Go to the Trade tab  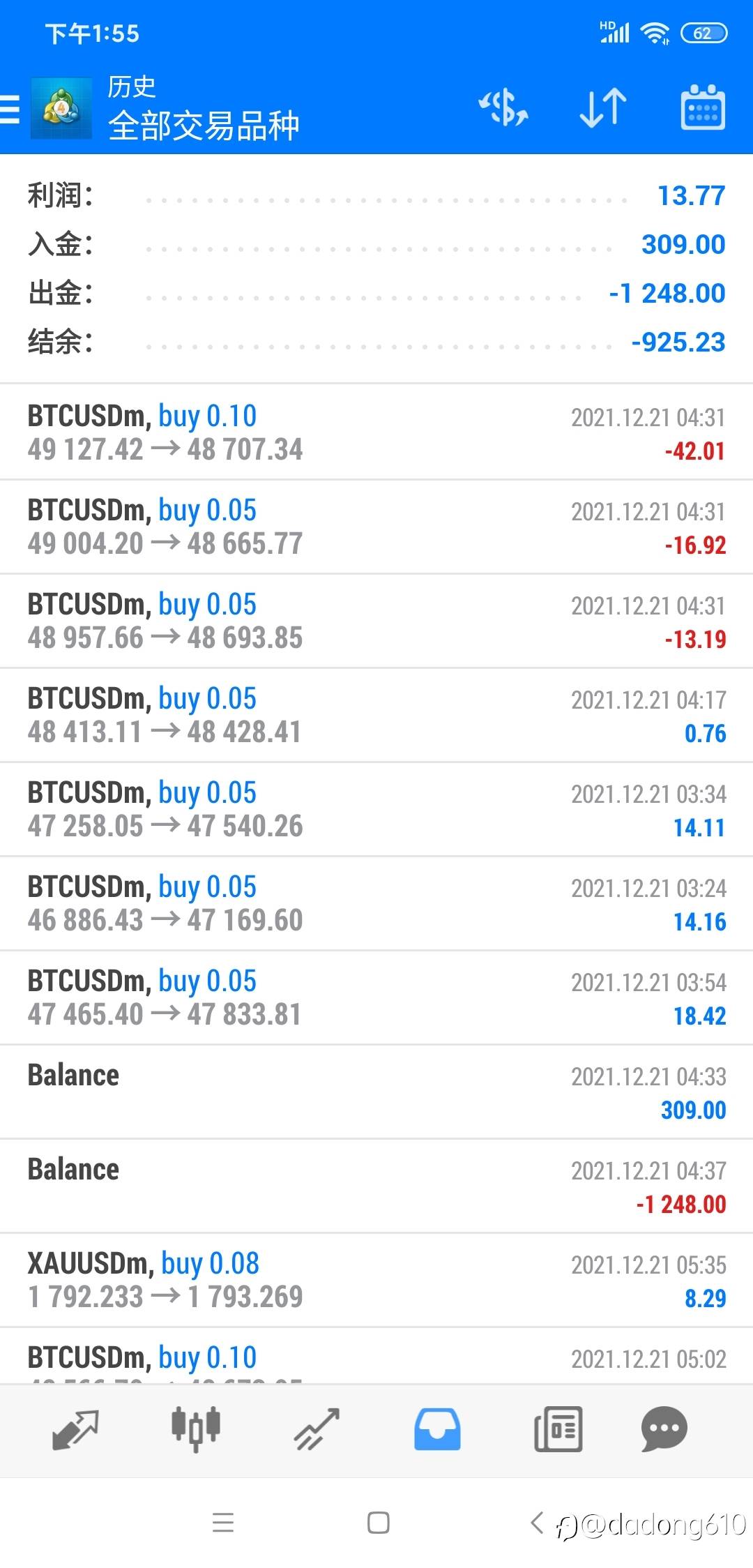point(317,1429)
